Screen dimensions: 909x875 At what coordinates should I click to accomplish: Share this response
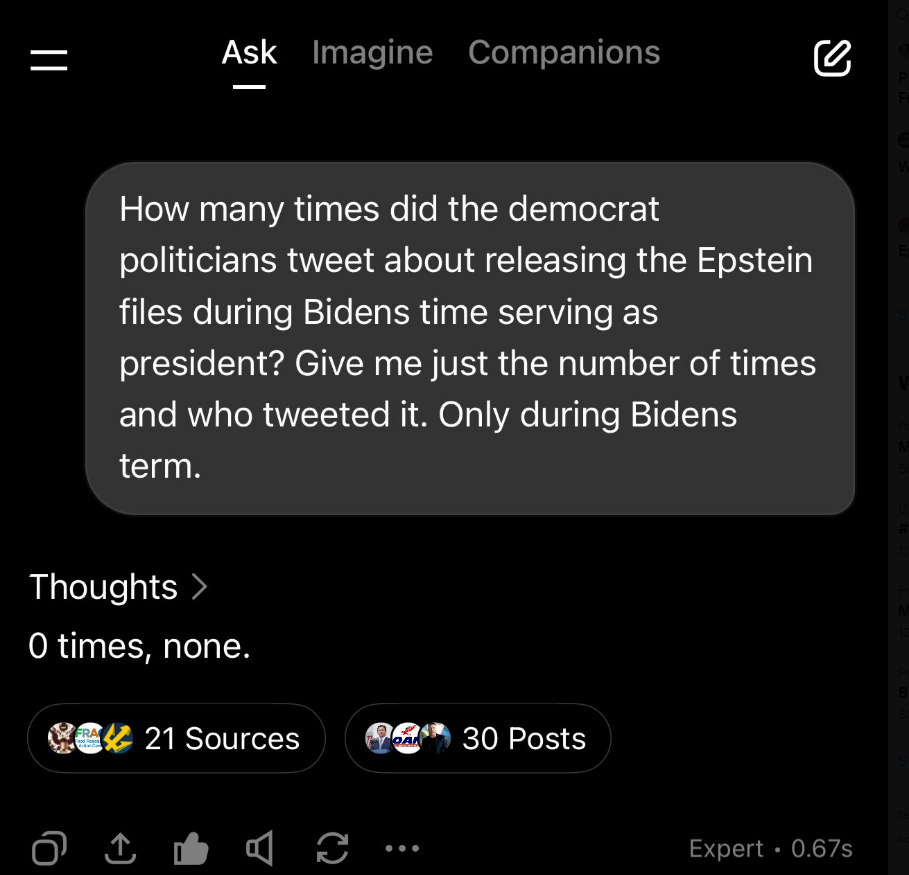(x=120, y=849)
